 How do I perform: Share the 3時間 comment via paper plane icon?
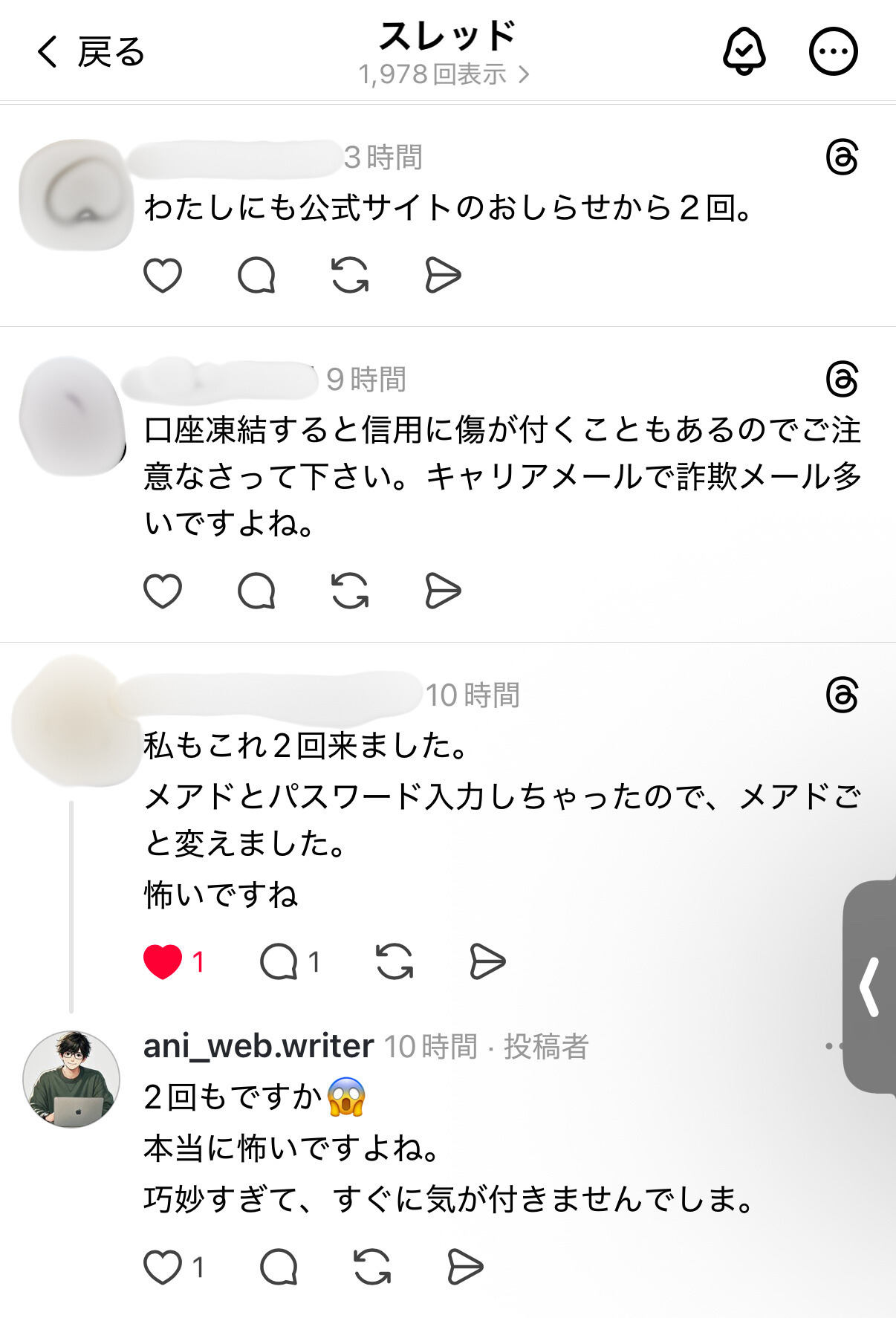point(444,276)
